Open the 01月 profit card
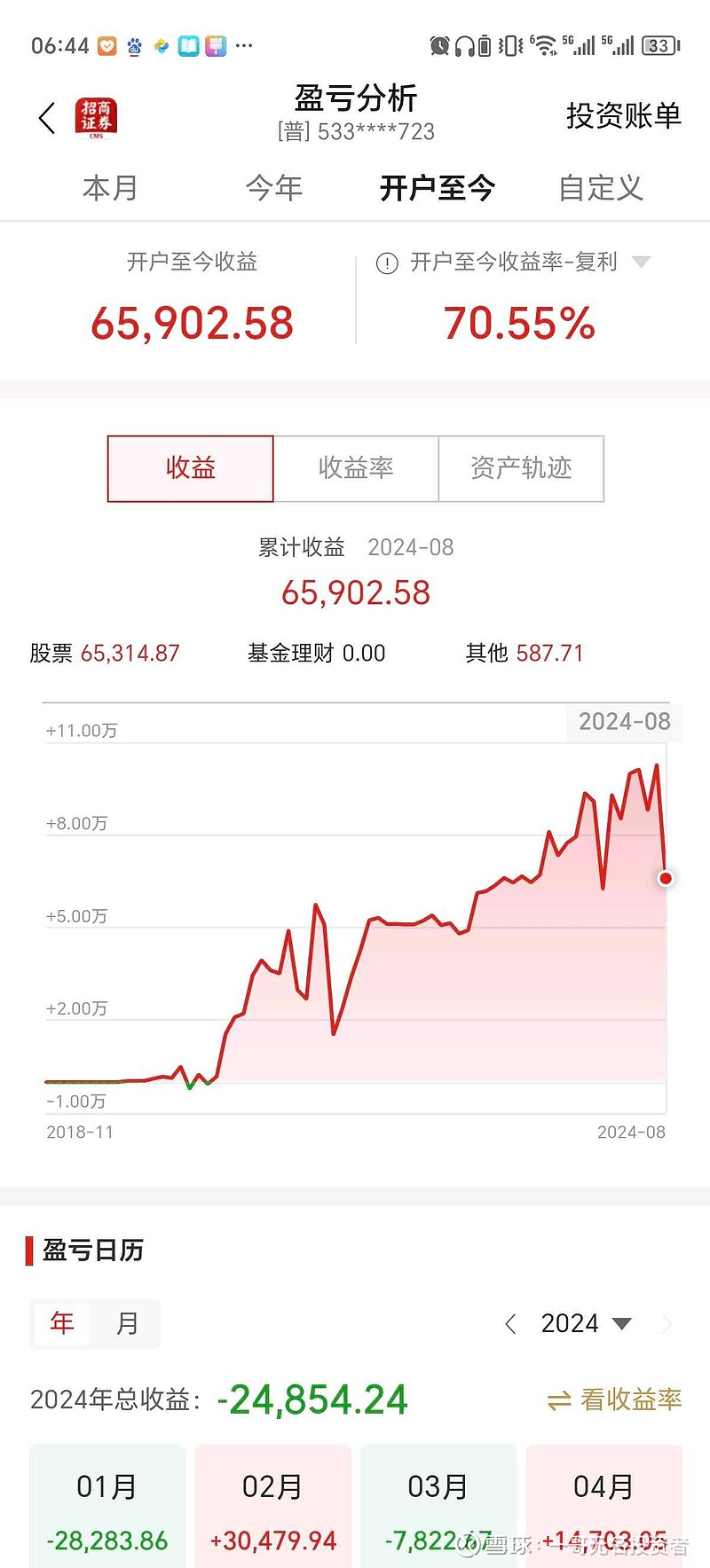This screenshot has width=710, height=1568. point(107,1506)
